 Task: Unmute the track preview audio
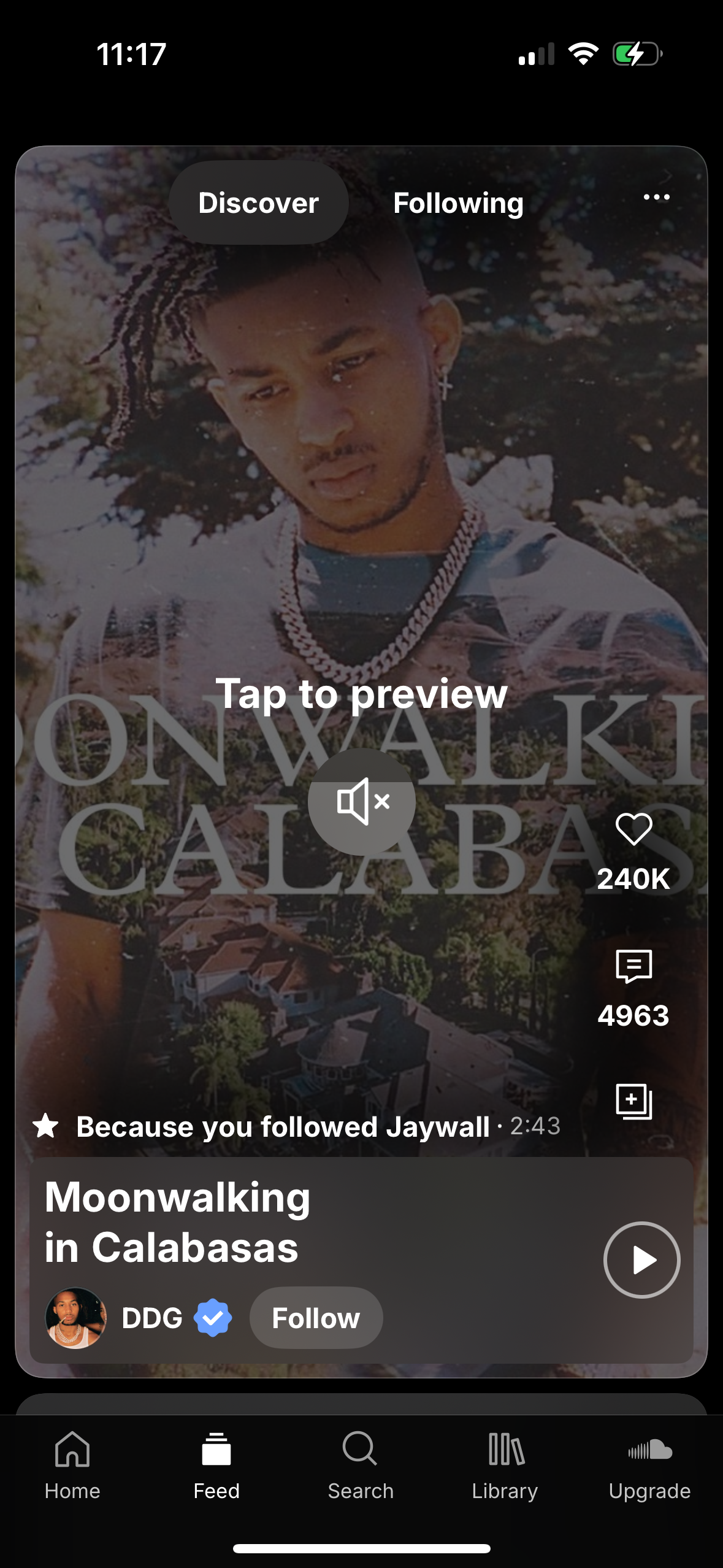[364, 801]
